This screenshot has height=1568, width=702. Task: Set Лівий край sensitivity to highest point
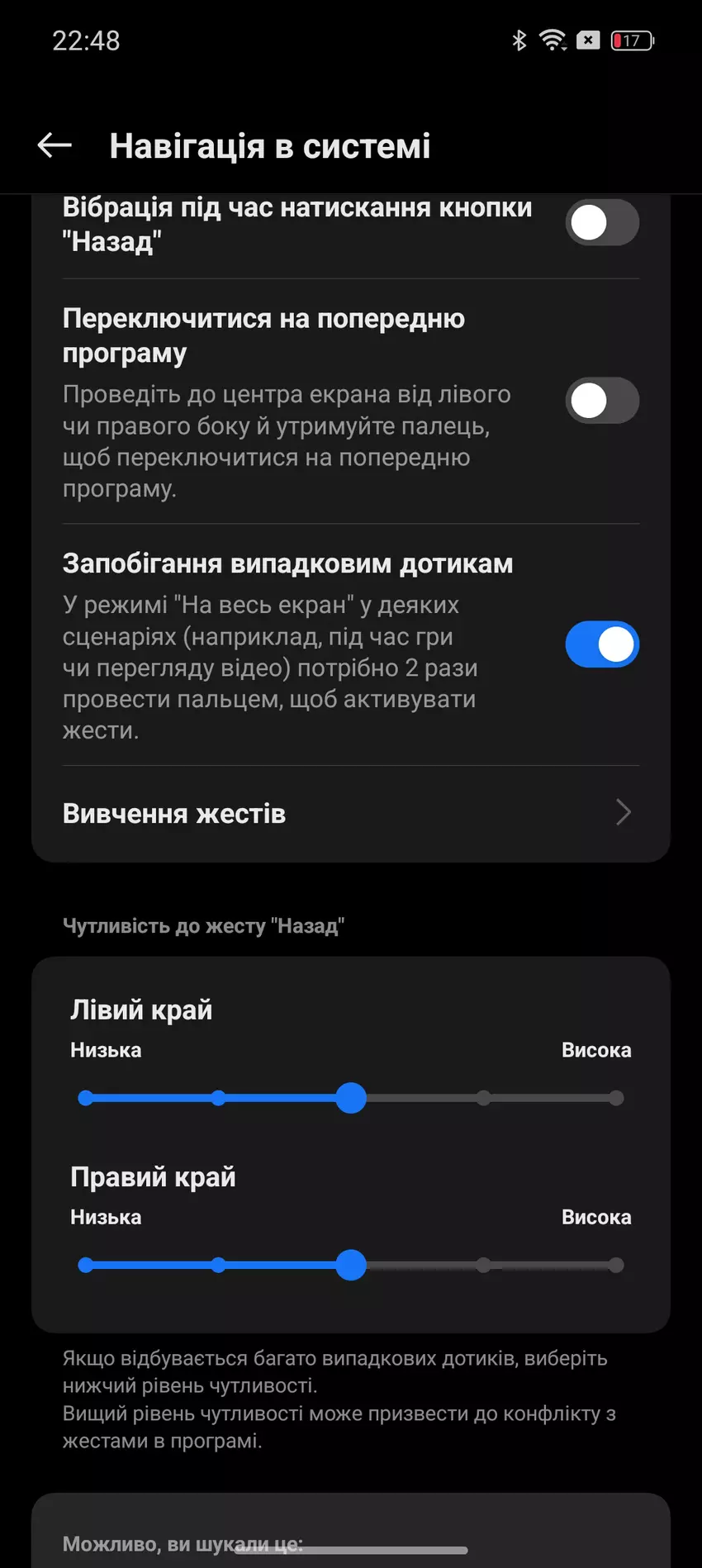click(x=615, y=1098)
